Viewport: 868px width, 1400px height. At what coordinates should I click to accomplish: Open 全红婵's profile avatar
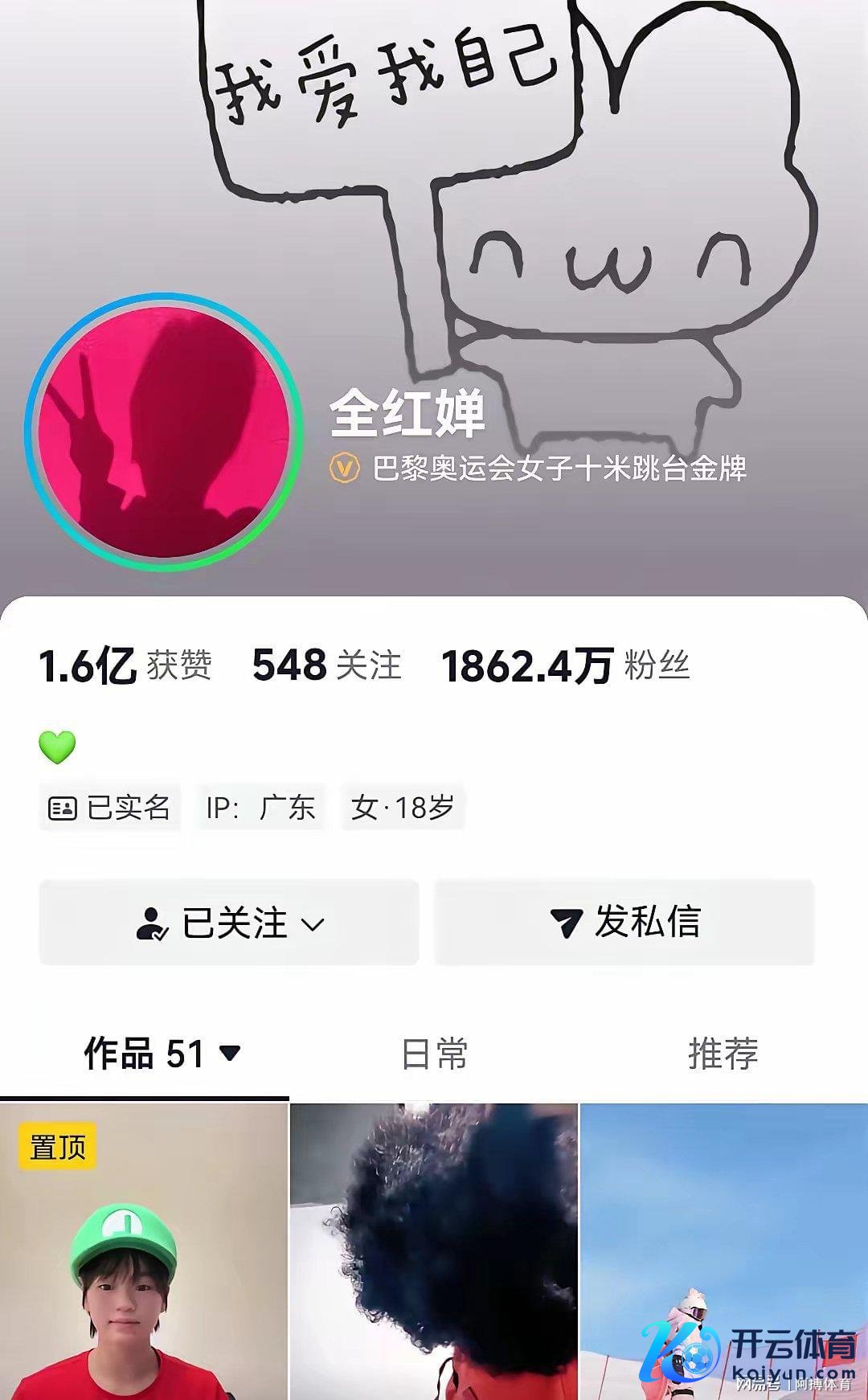[x=164, y=432]
